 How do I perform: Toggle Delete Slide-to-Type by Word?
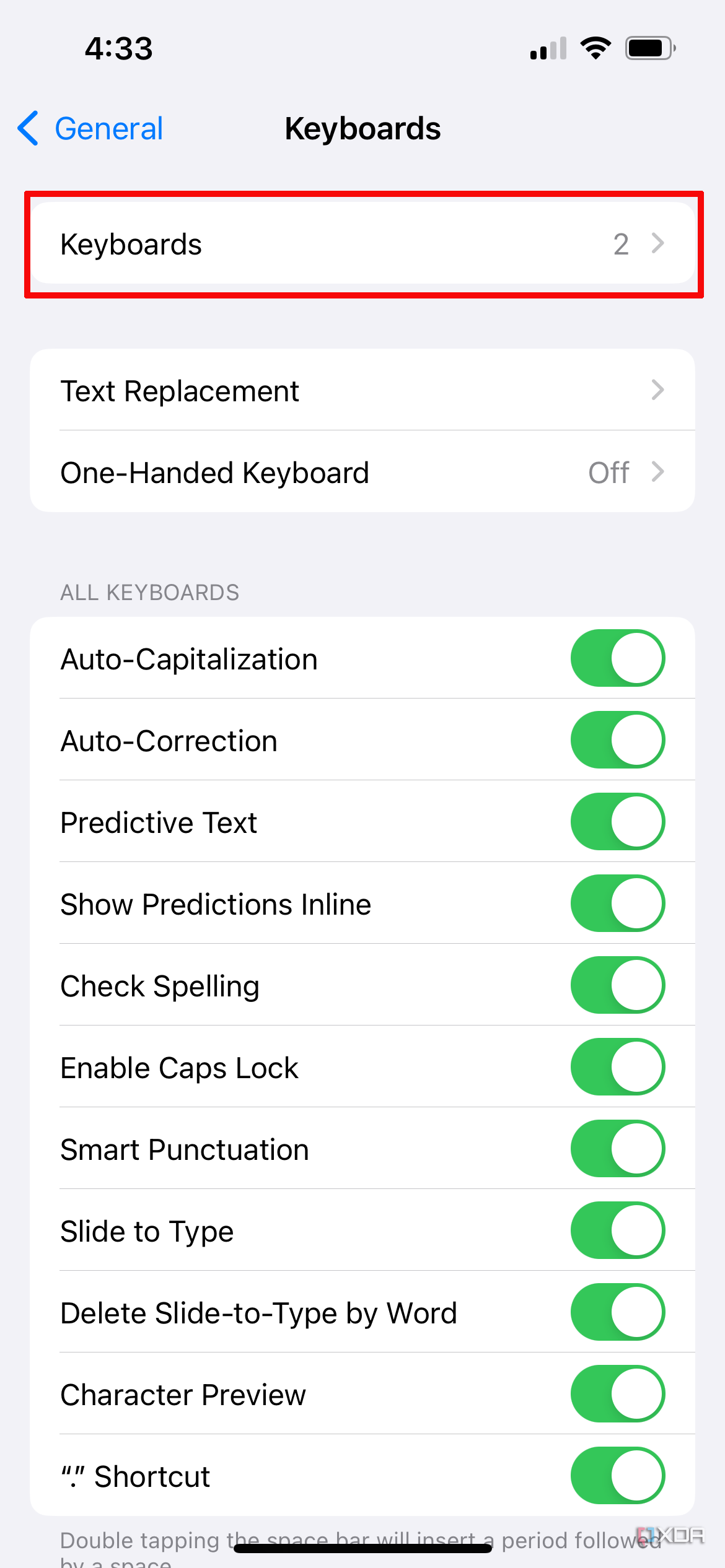point(617,1312)
